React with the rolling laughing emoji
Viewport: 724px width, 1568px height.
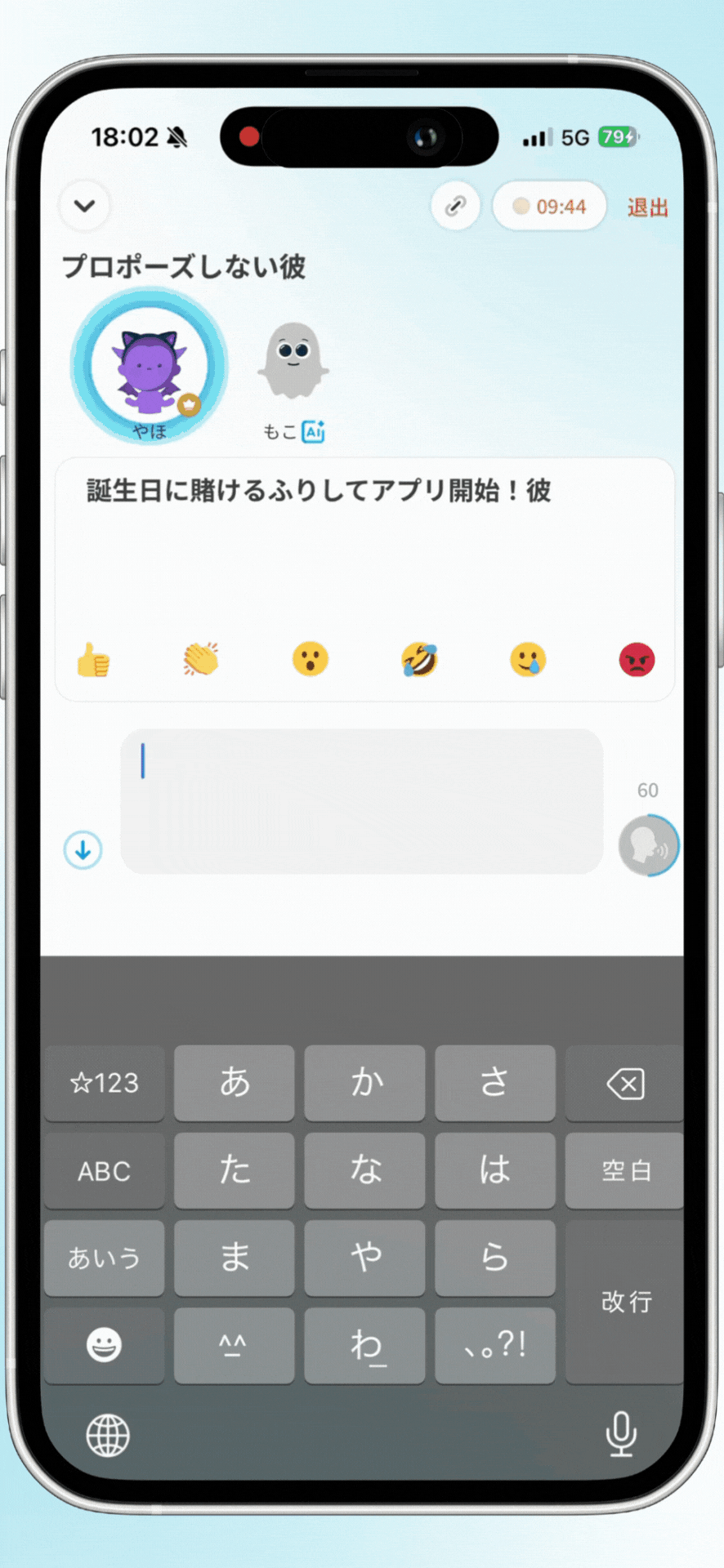pyautogui.click(x=419, y=660)
